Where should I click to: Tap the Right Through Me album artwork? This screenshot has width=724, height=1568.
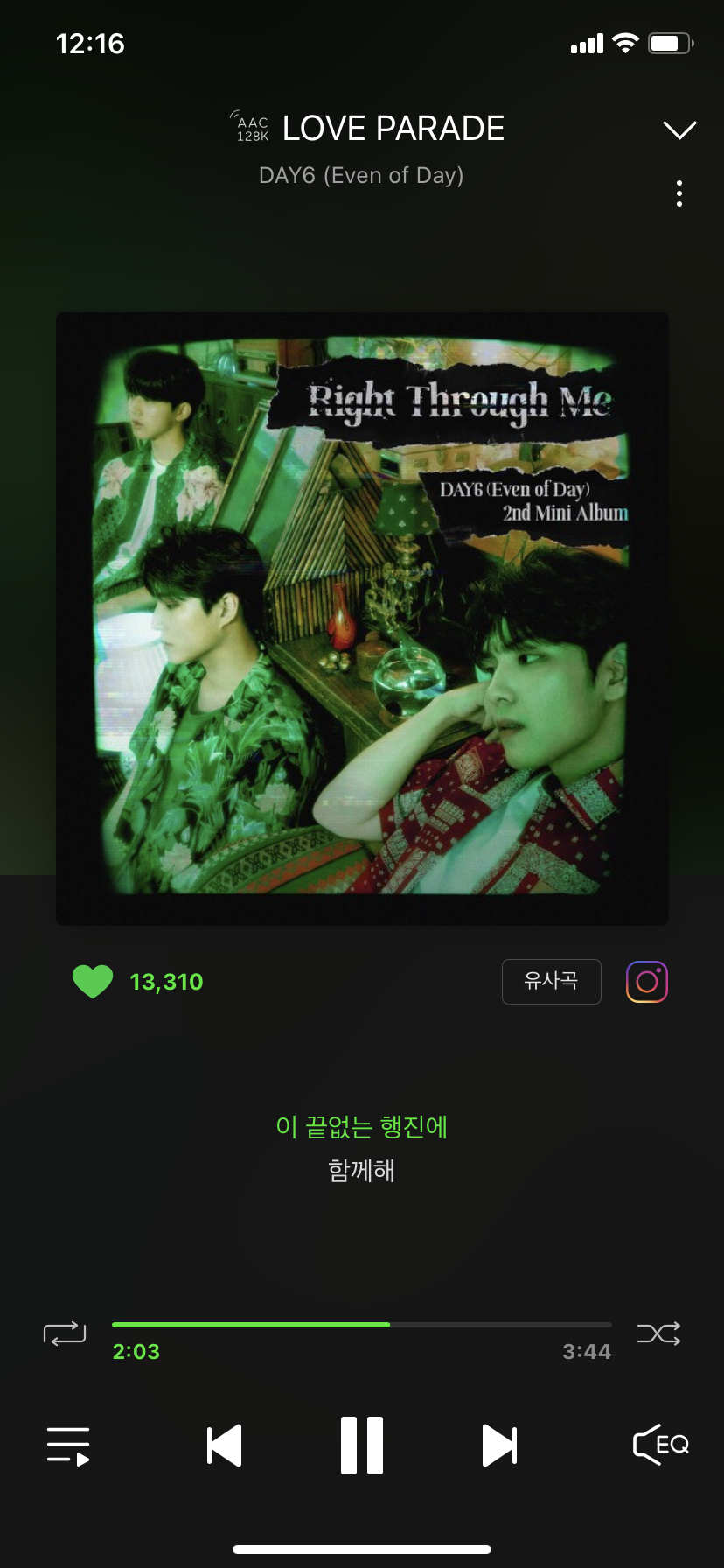361,617
